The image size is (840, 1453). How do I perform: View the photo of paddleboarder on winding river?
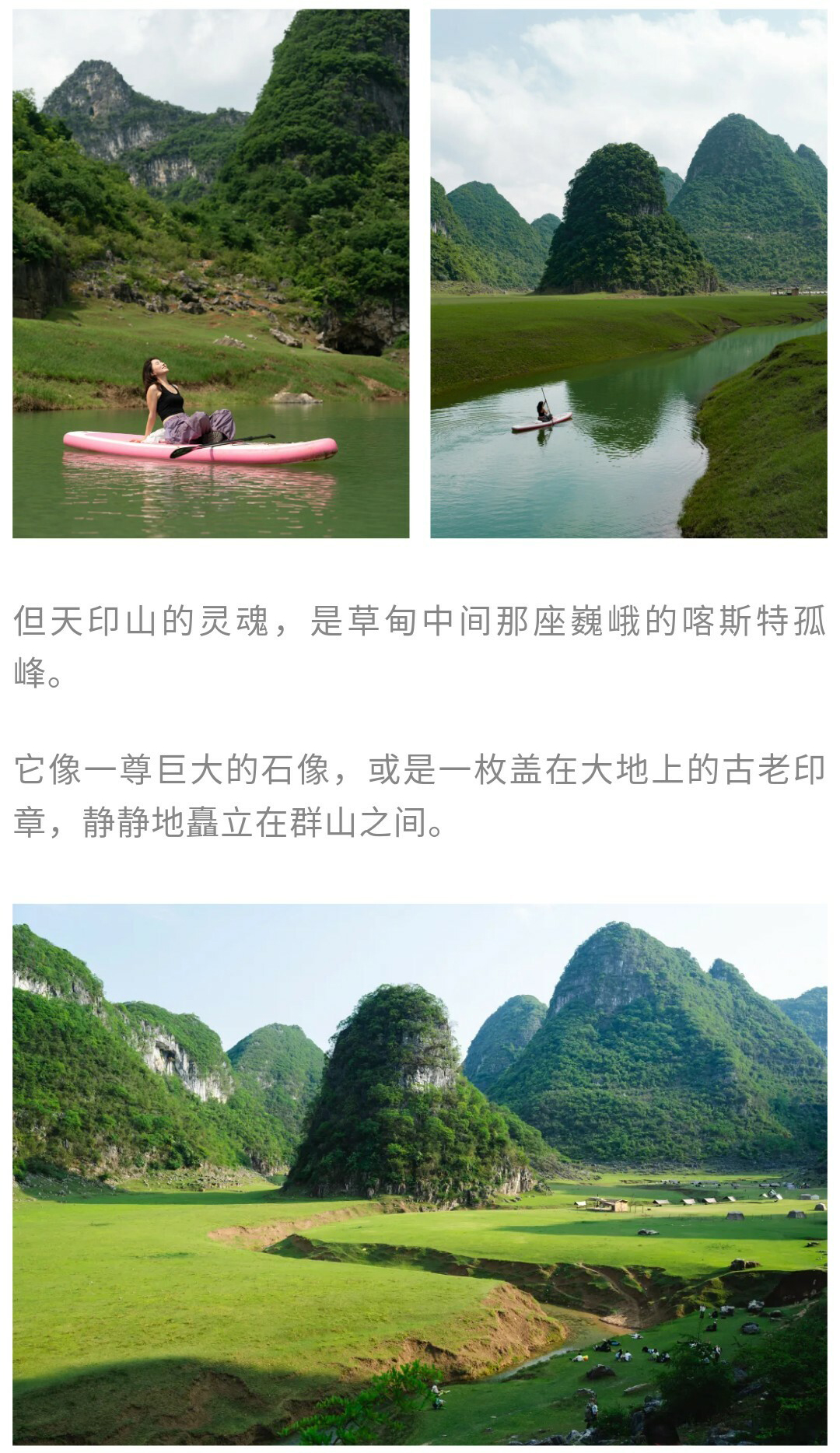628,273
